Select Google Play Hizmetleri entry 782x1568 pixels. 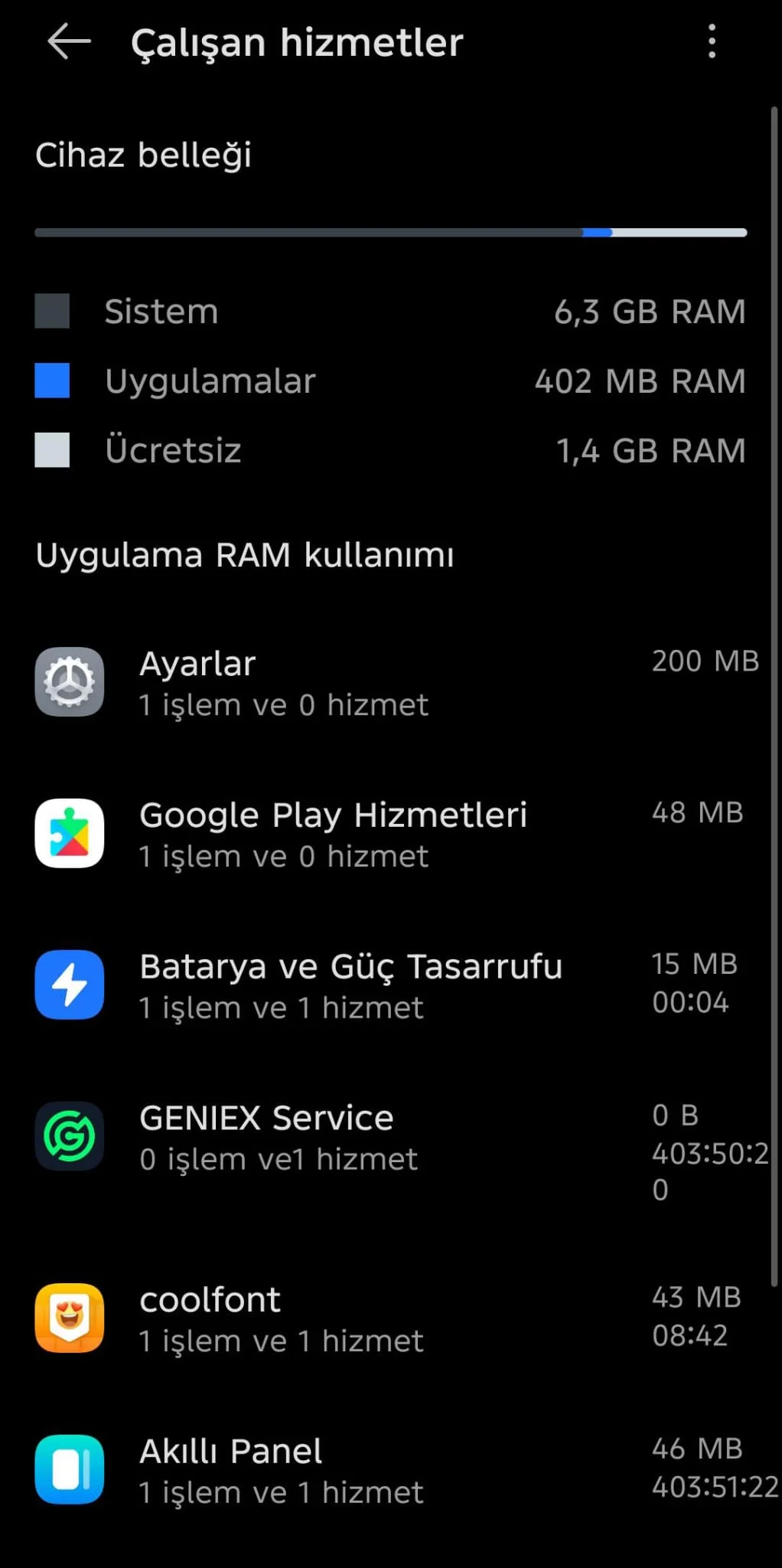[x=390, y=834]
